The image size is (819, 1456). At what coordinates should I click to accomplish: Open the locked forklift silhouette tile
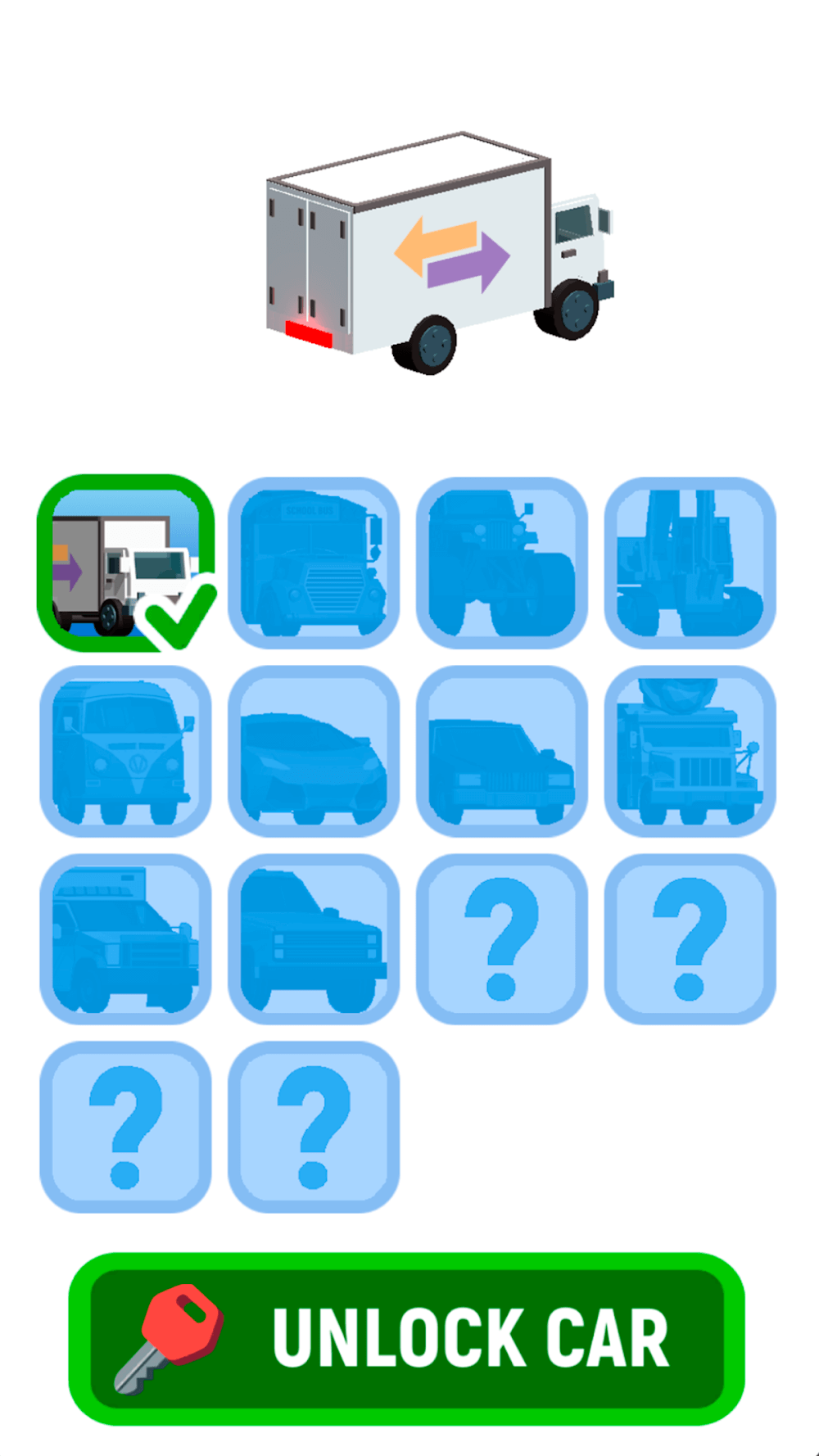(690, 563)
